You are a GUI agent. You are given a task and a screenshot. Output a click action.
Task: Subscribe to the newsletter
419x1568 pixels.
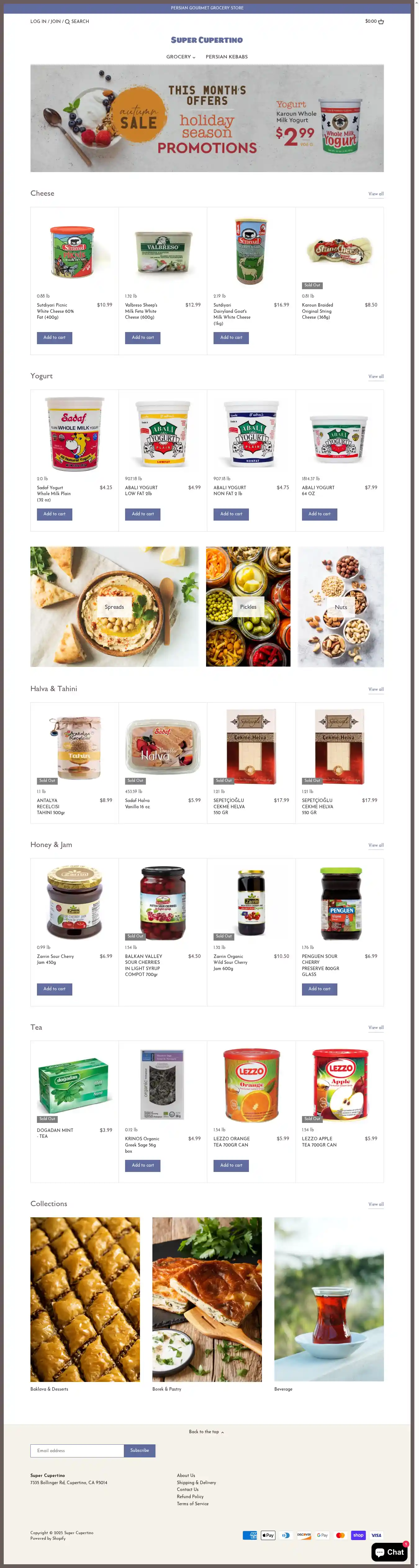pyautogui.click(x=139, y=1451)
